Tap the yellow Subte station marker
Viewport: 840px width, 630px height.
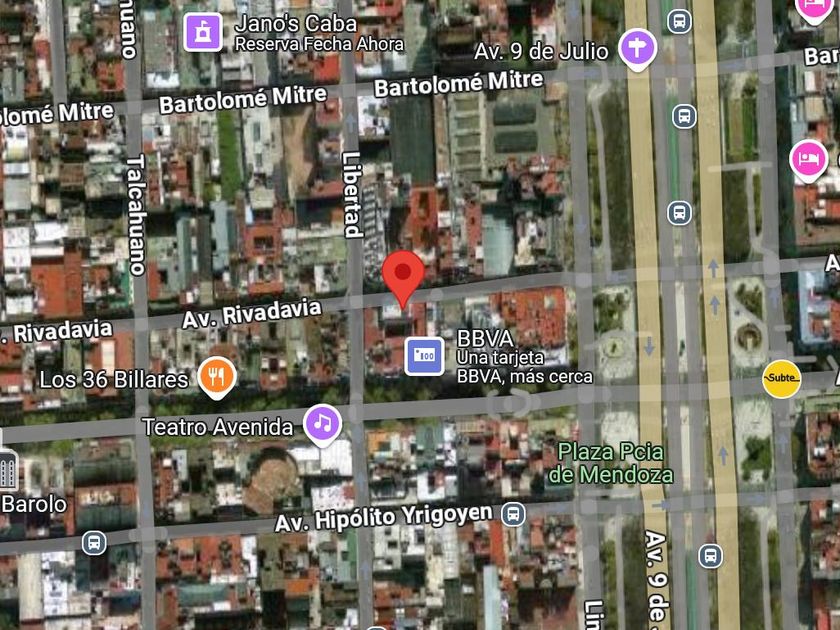782,379
